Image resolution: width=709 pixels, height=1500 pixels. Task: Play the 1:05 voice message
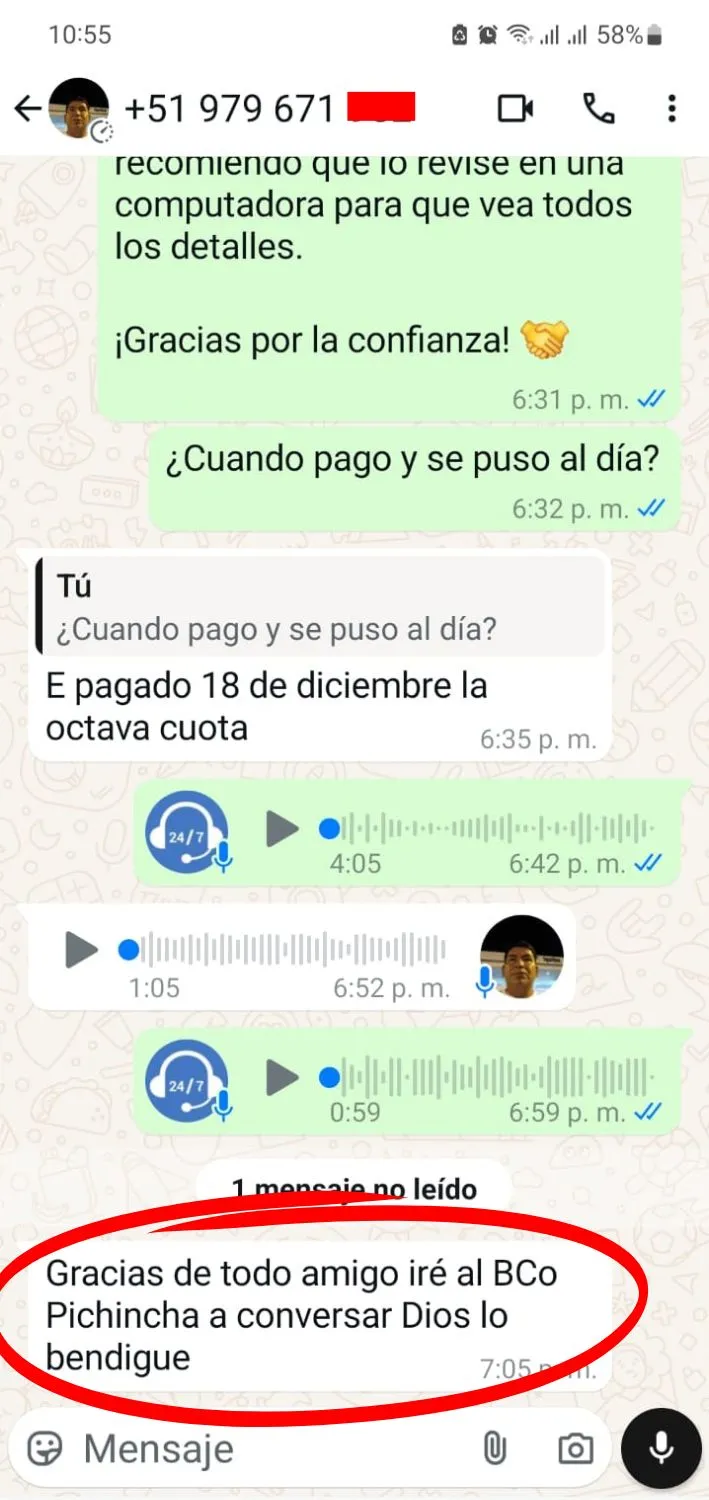coord(82,949)
